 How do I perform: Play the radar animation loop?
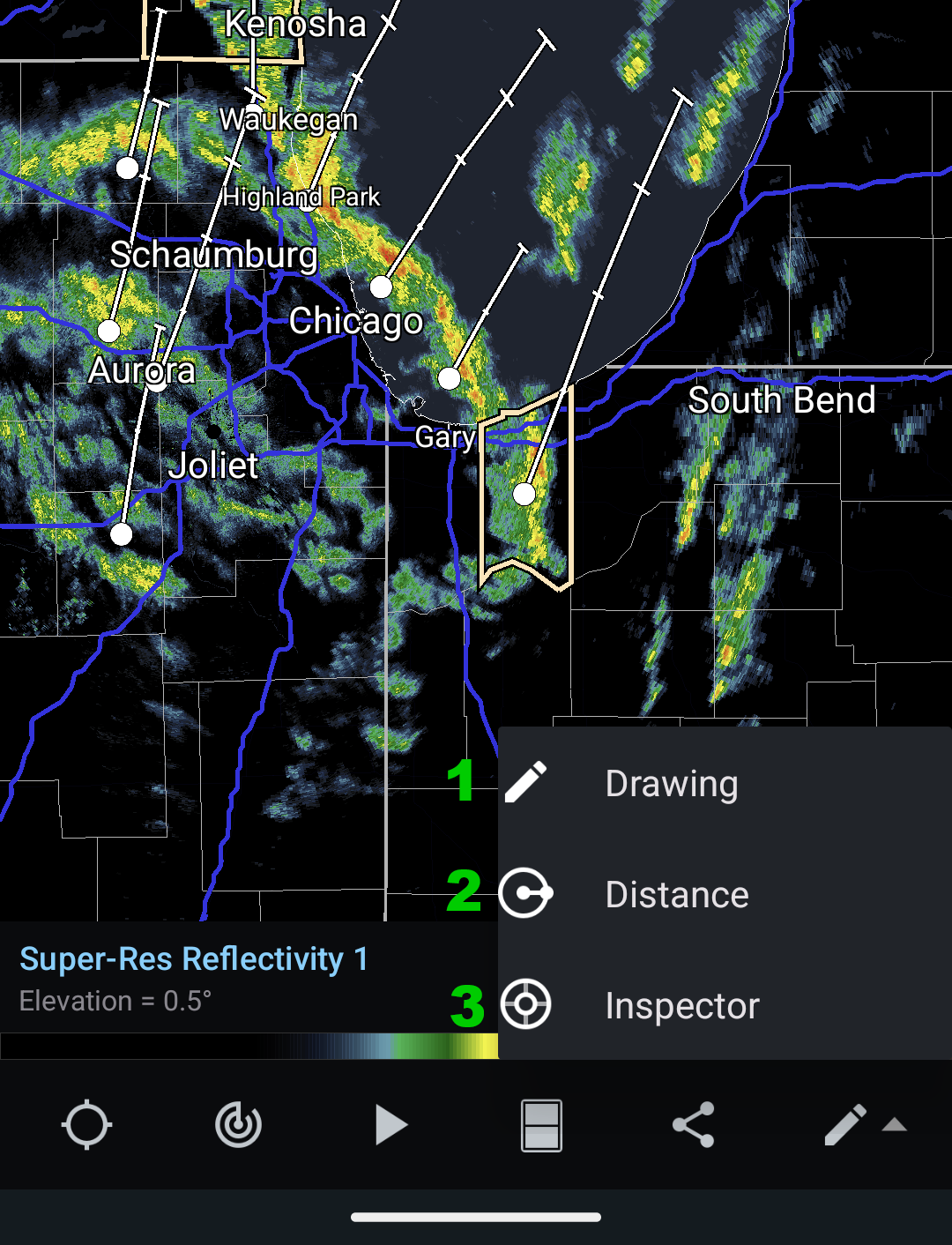390,1125
